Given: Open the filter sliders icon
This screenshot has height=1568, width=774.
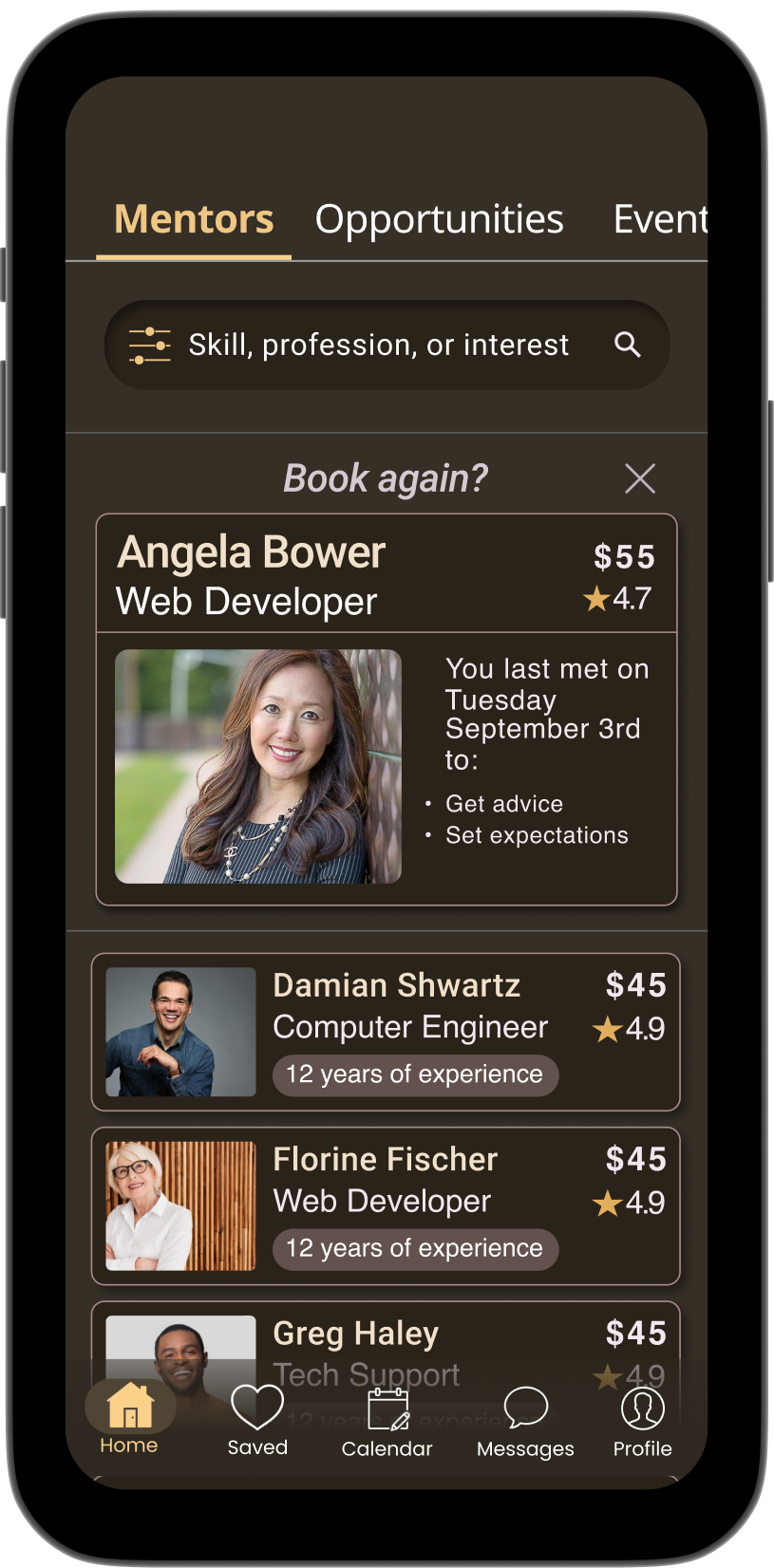Looking at the screenshot, I should tap(149, 345).
